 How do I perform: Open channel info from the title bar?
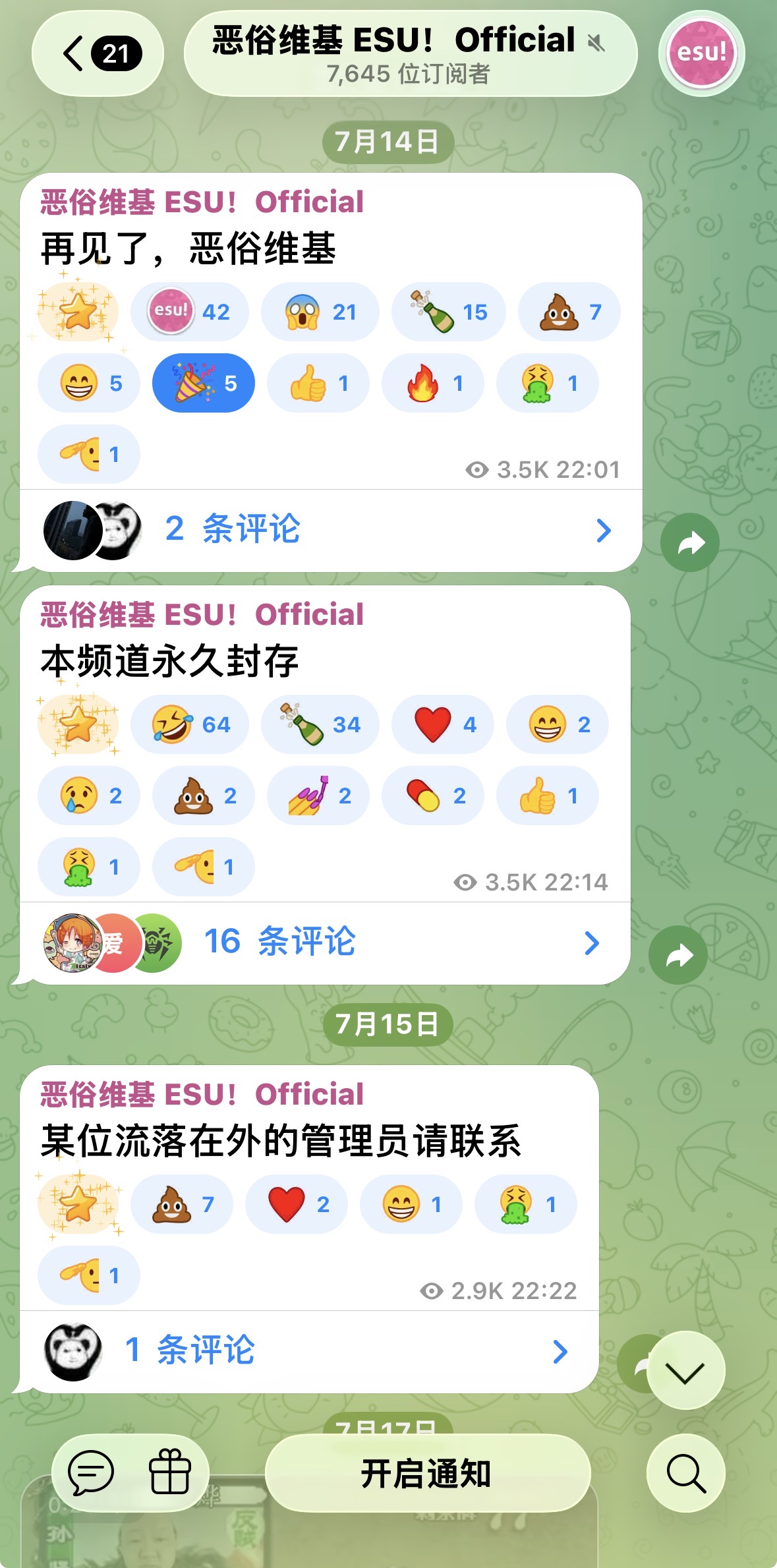[x=410, y=54]
